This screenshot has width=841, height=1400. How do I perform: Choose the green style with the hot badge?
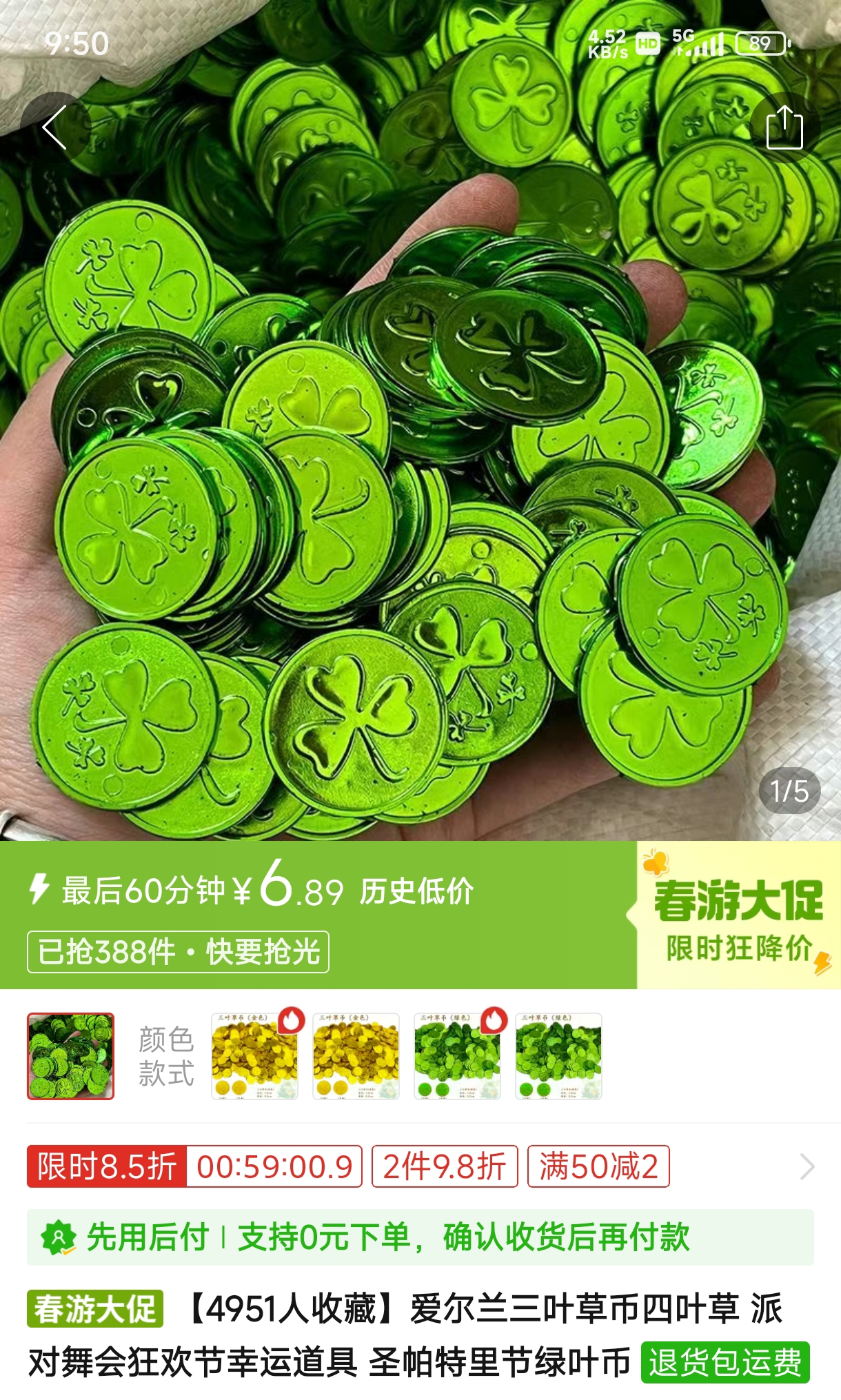point(457,1056)
